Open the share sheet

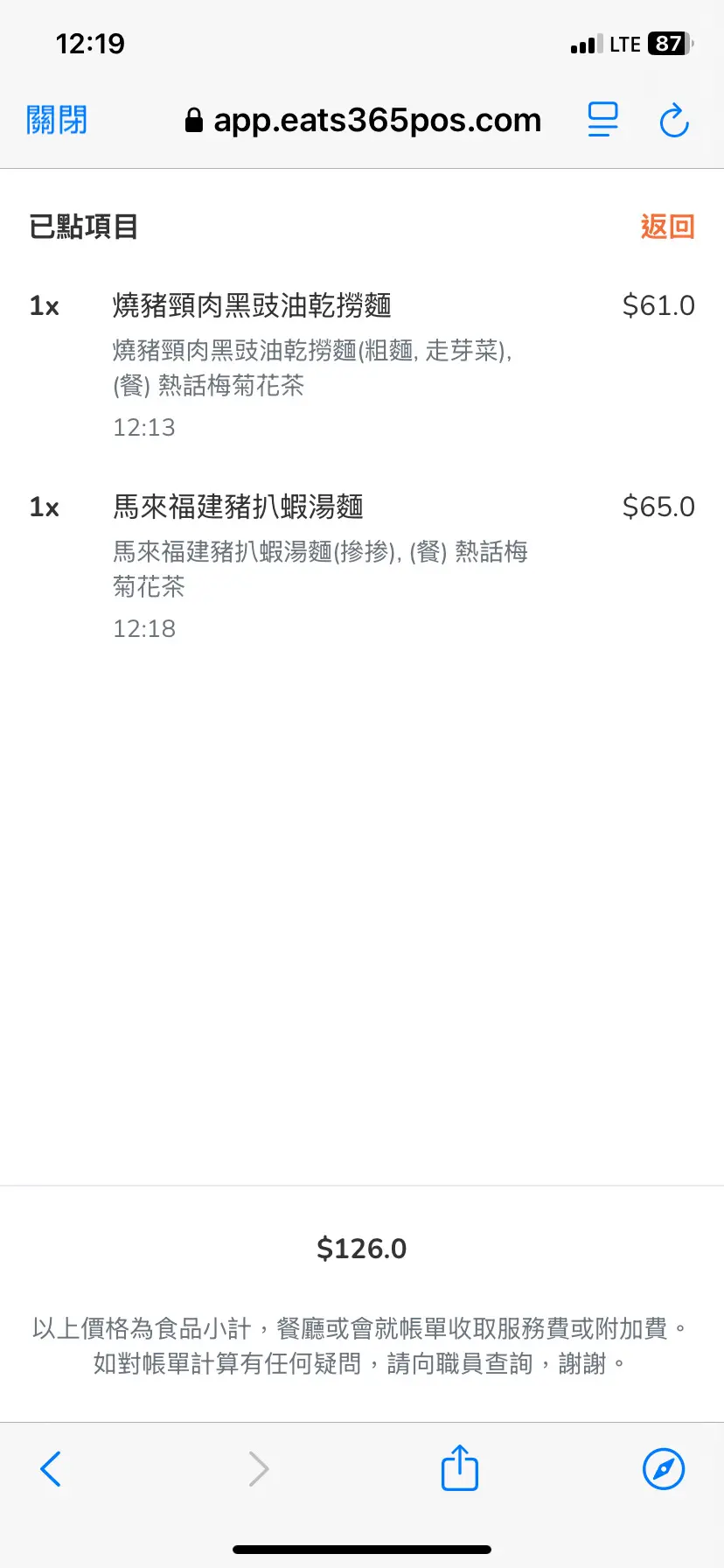460,1467
